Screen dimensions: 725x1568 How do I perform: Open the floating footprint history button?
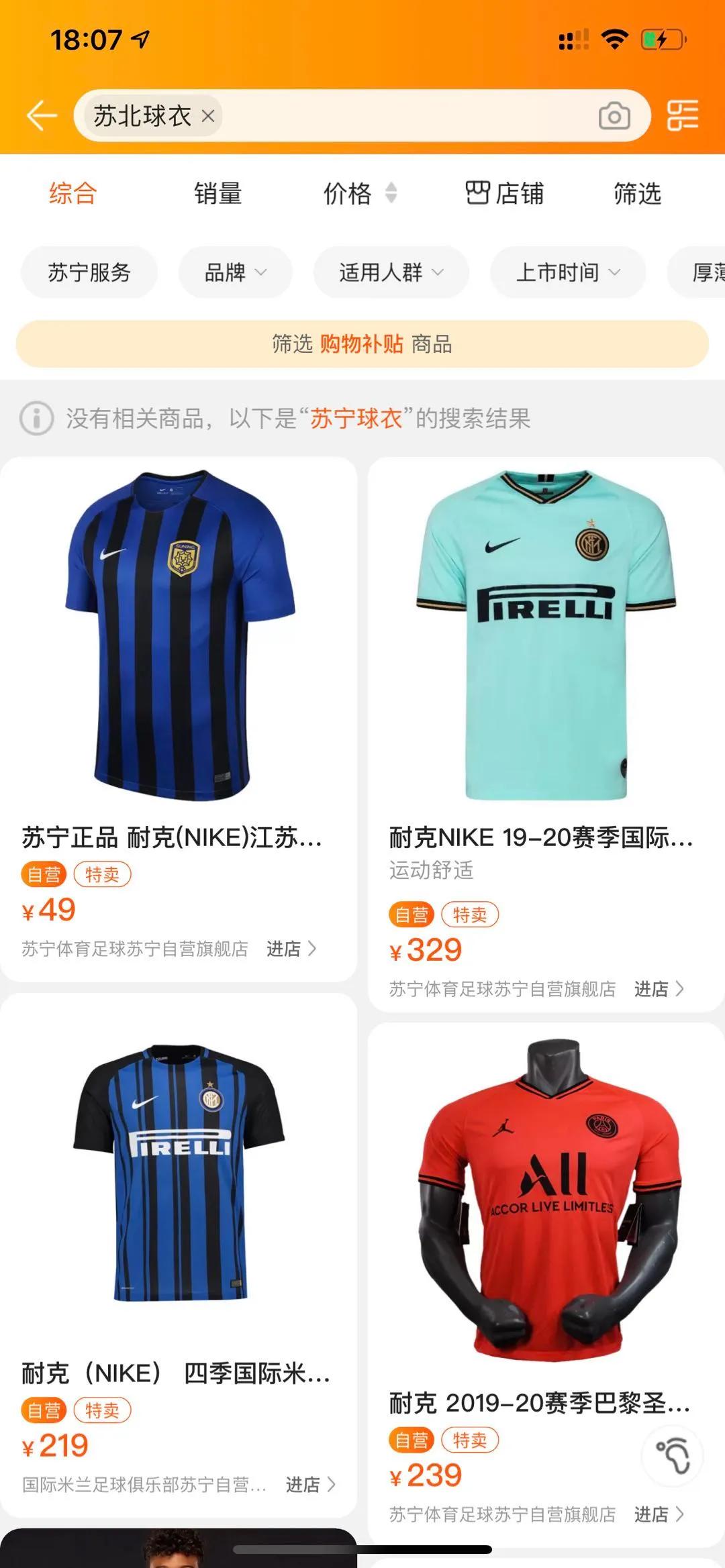tap(673, 1456)
